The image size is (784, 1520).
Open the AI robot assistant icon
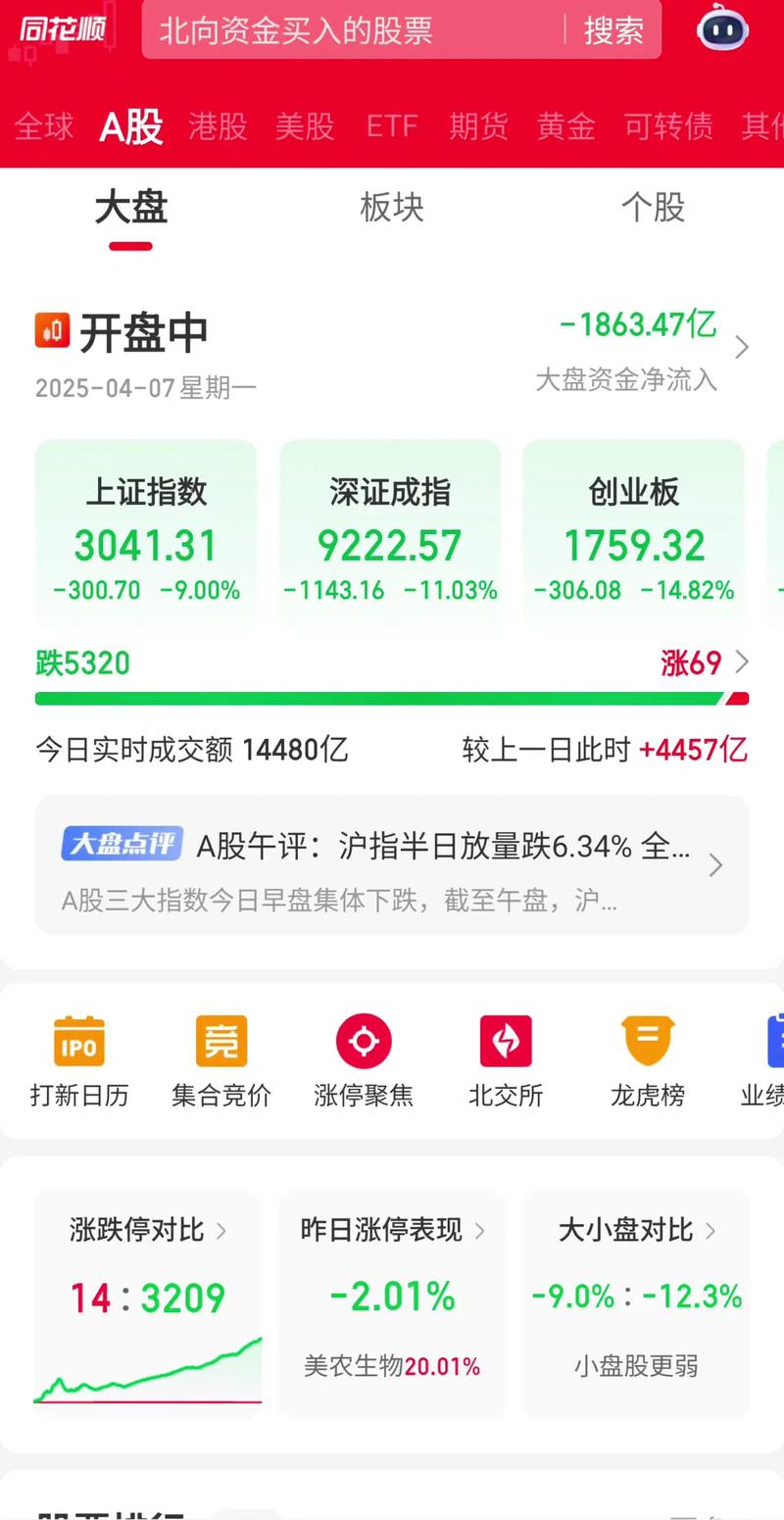click(722, 31)
